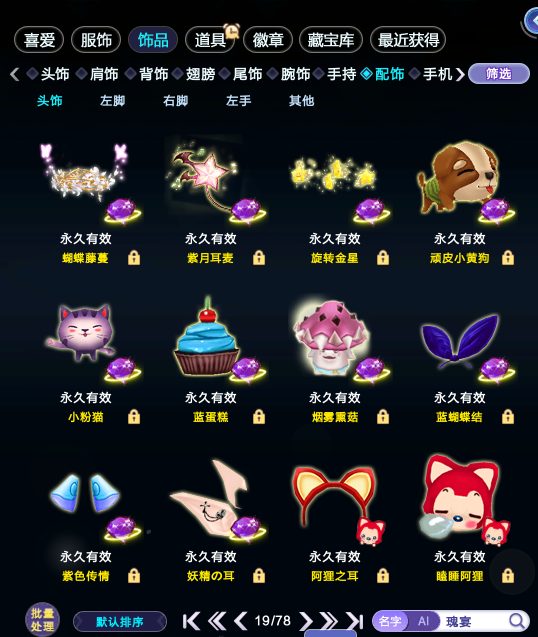Open the 批量处理 batch button

click(42, 619)
